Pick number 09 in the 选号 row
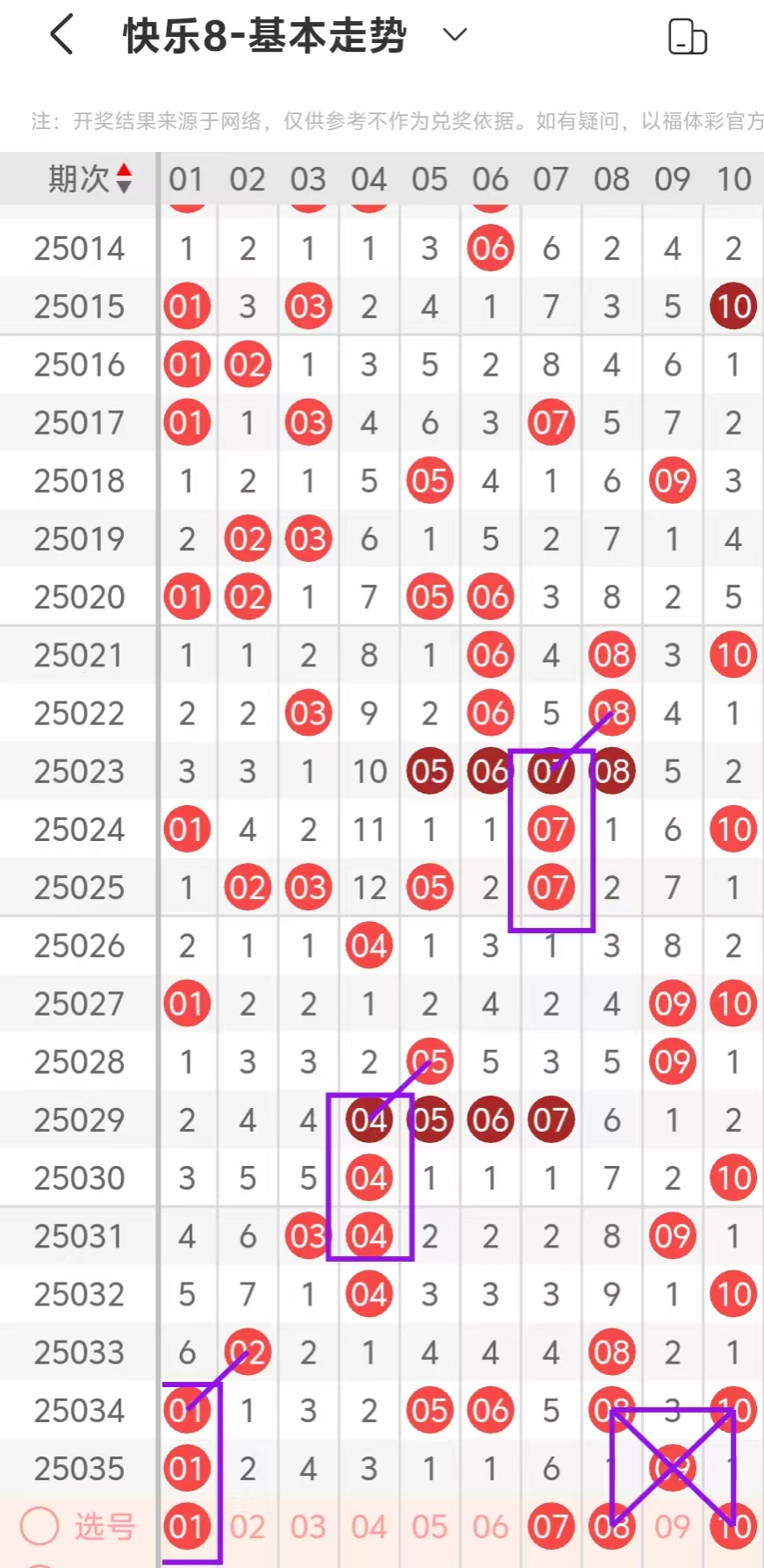The height and width of the screenshot is (1568, 764). coord(672,1527)
